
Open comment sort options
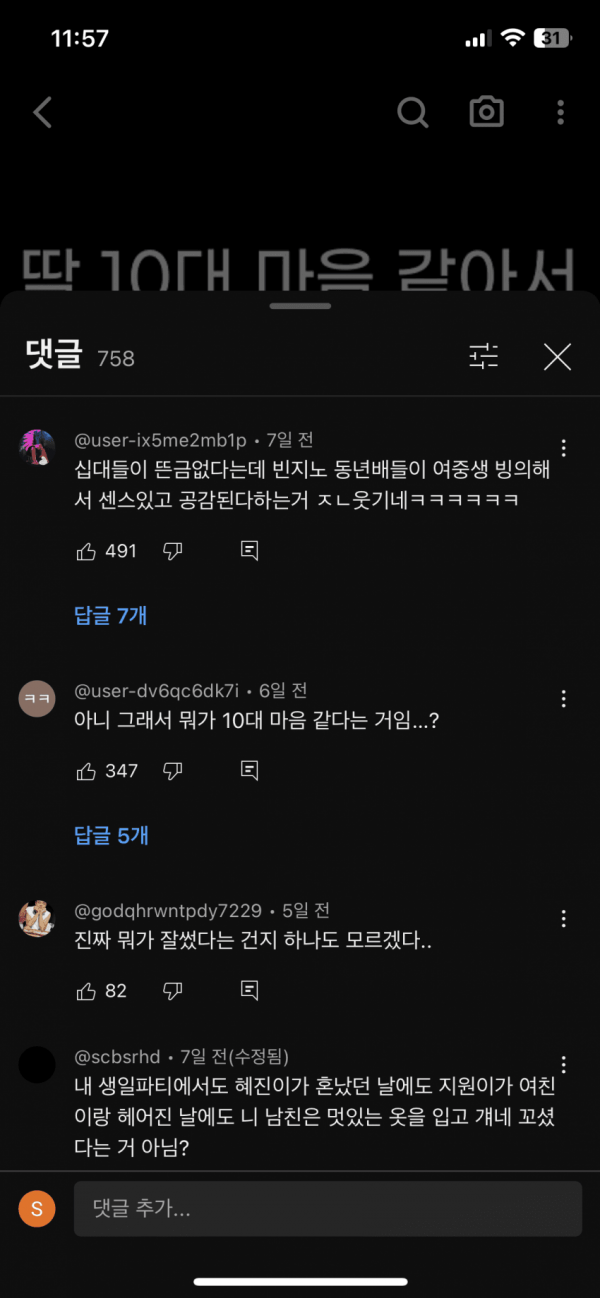click(484, 356)
